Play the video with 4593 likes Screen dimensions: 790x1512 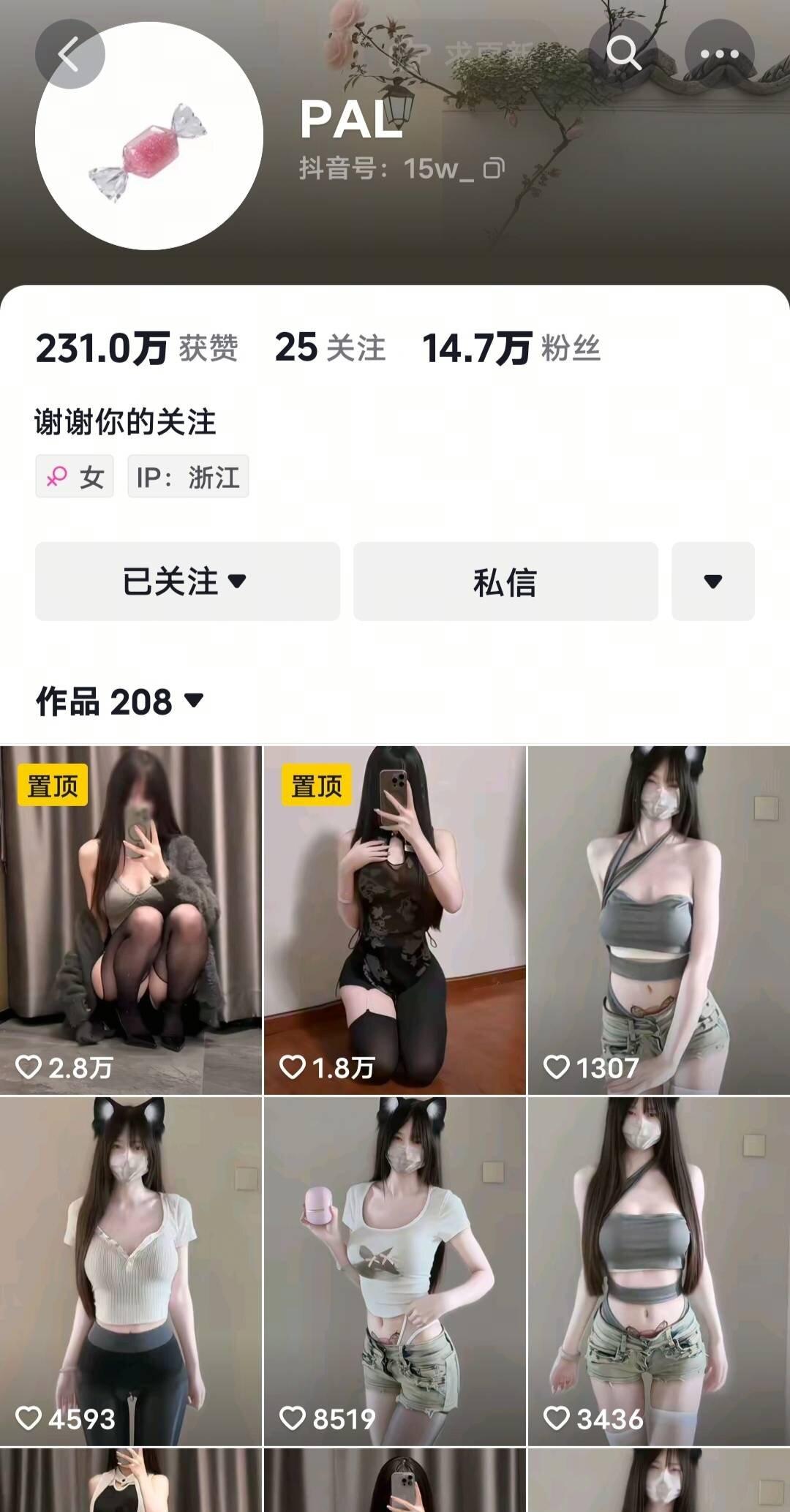coord(131,1271)
